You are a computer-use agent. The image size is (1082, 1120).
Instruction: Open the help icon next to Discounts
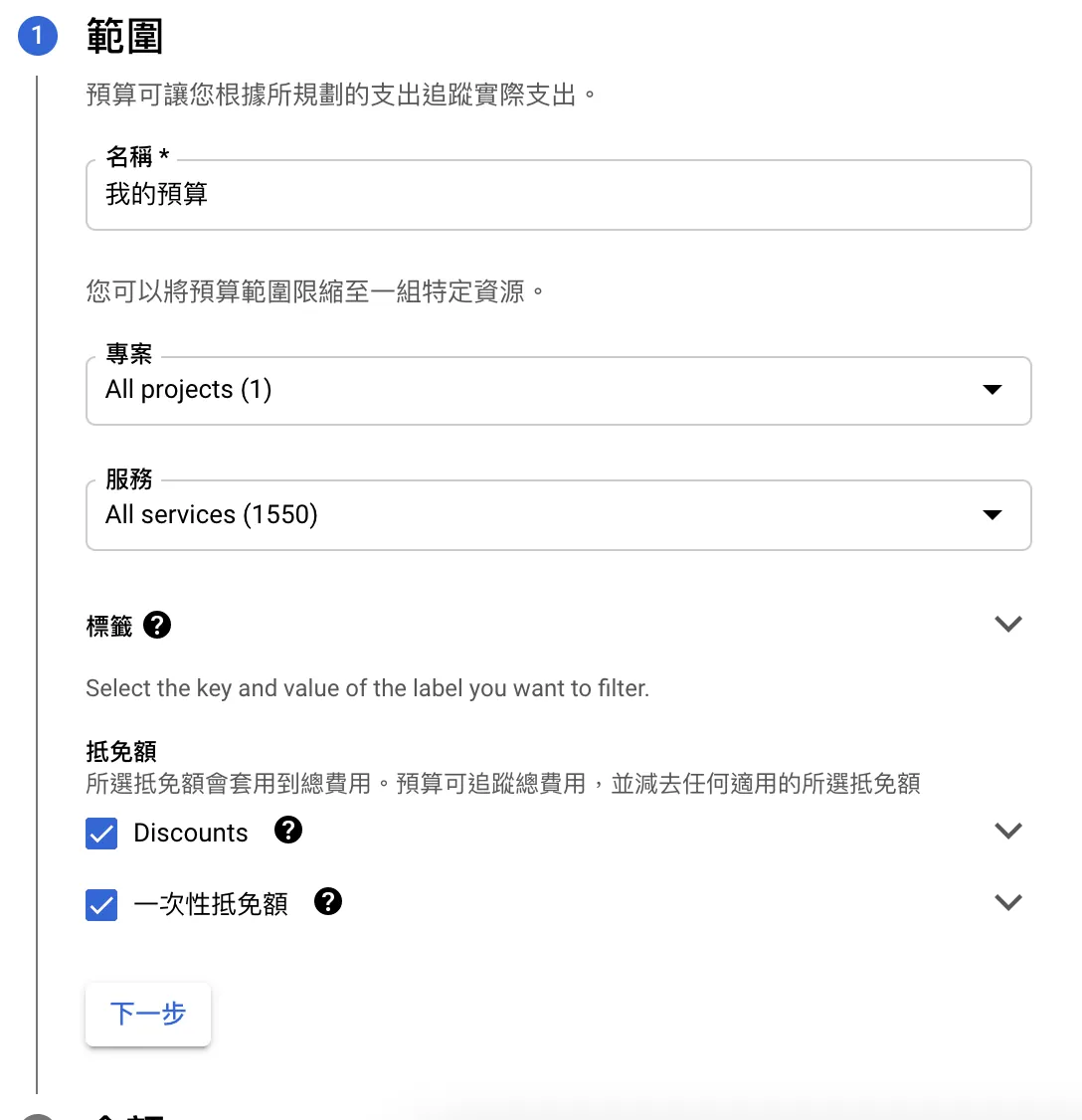[288, 830]
